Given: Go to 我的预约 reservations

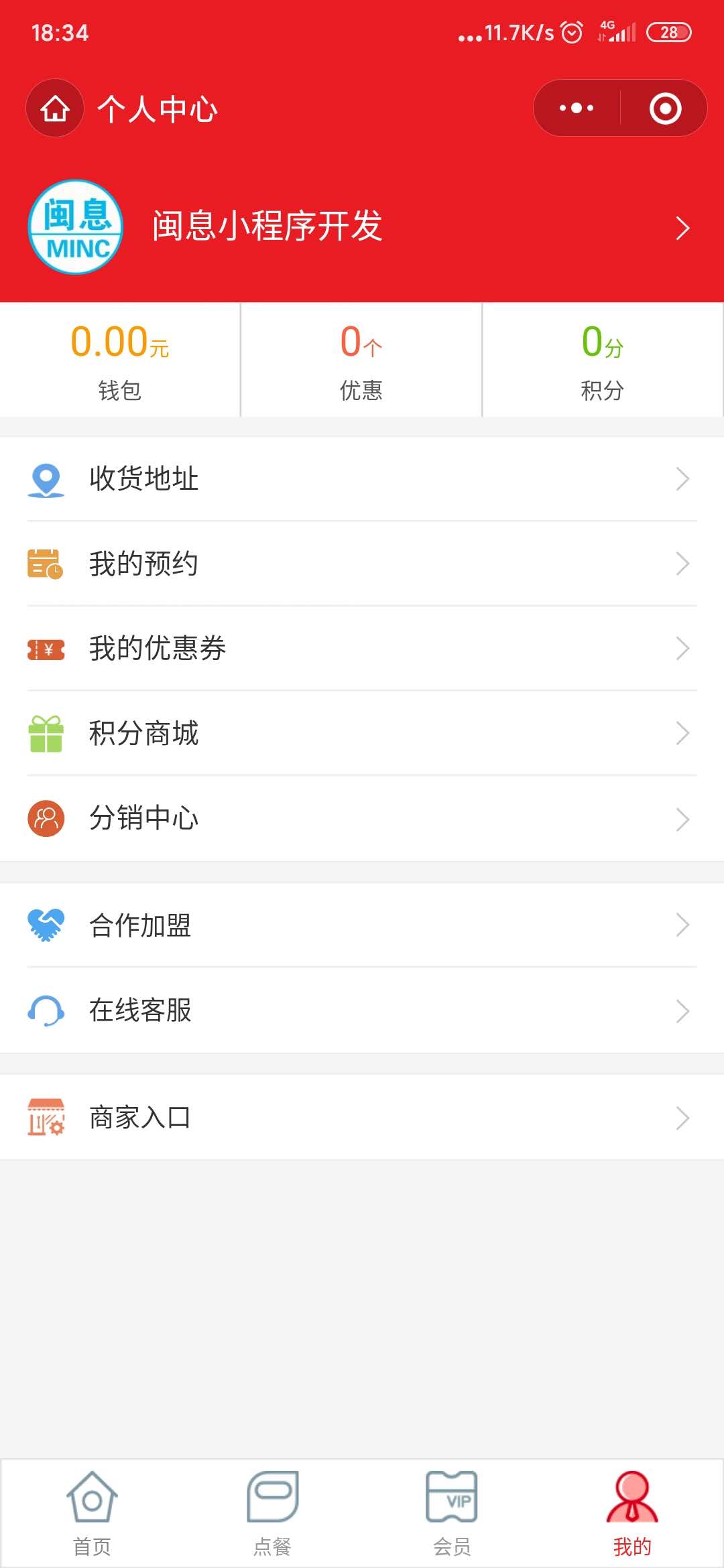Looking at the screenshot, I should click(362, 564).
